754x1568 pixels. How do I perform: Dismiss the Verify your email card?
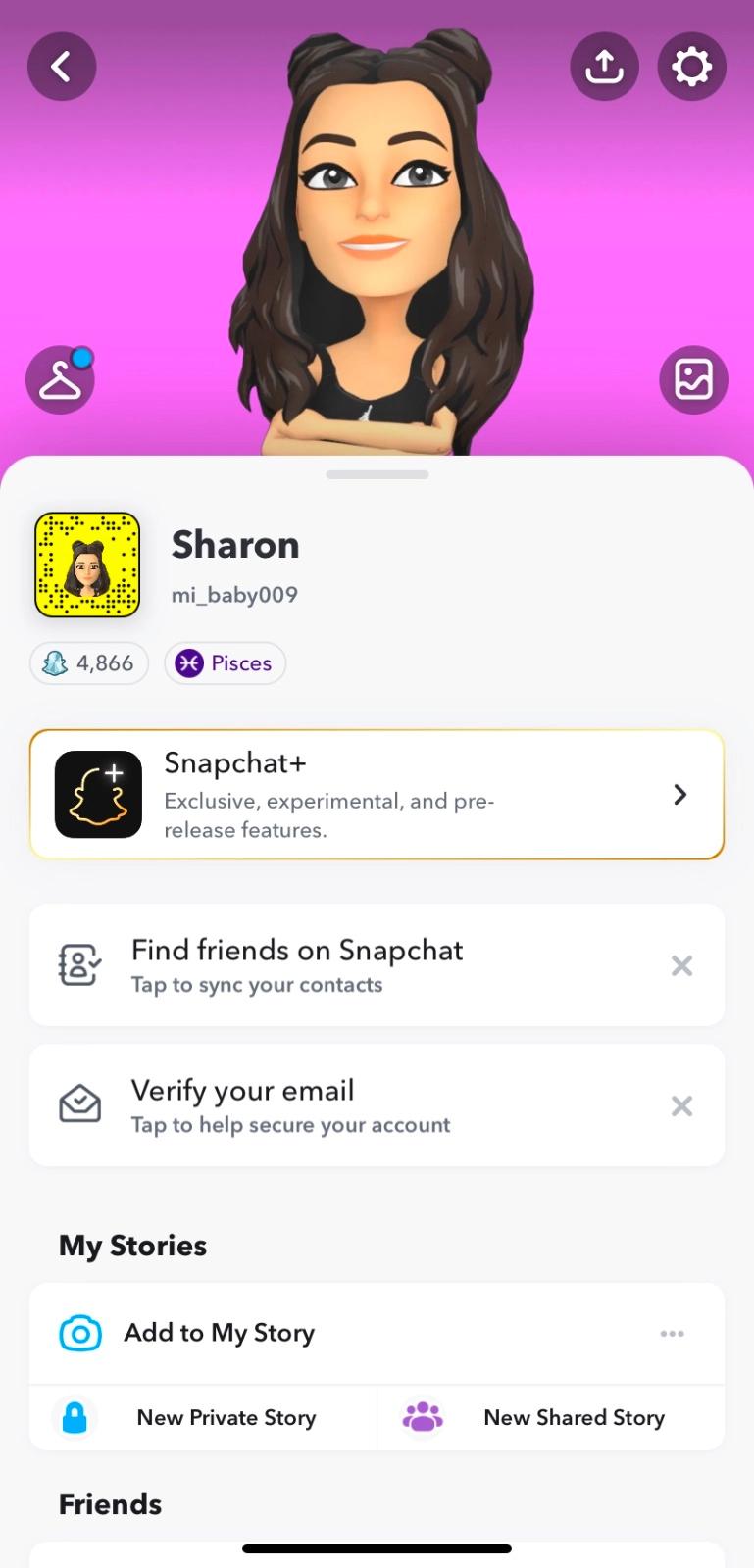(681, 1106)
